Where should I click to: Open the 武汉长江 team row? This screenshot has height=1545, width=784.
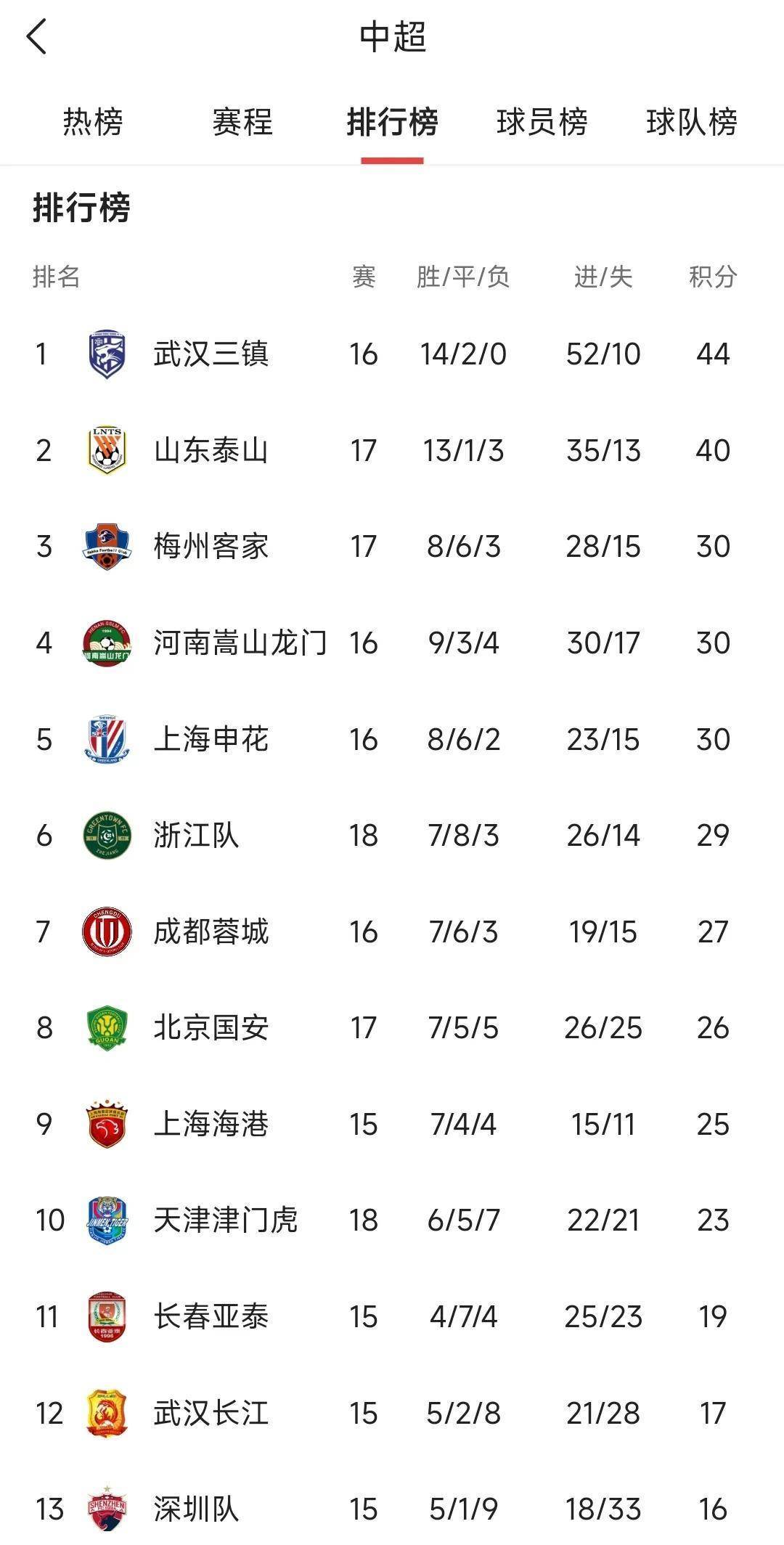point(211,1414)
